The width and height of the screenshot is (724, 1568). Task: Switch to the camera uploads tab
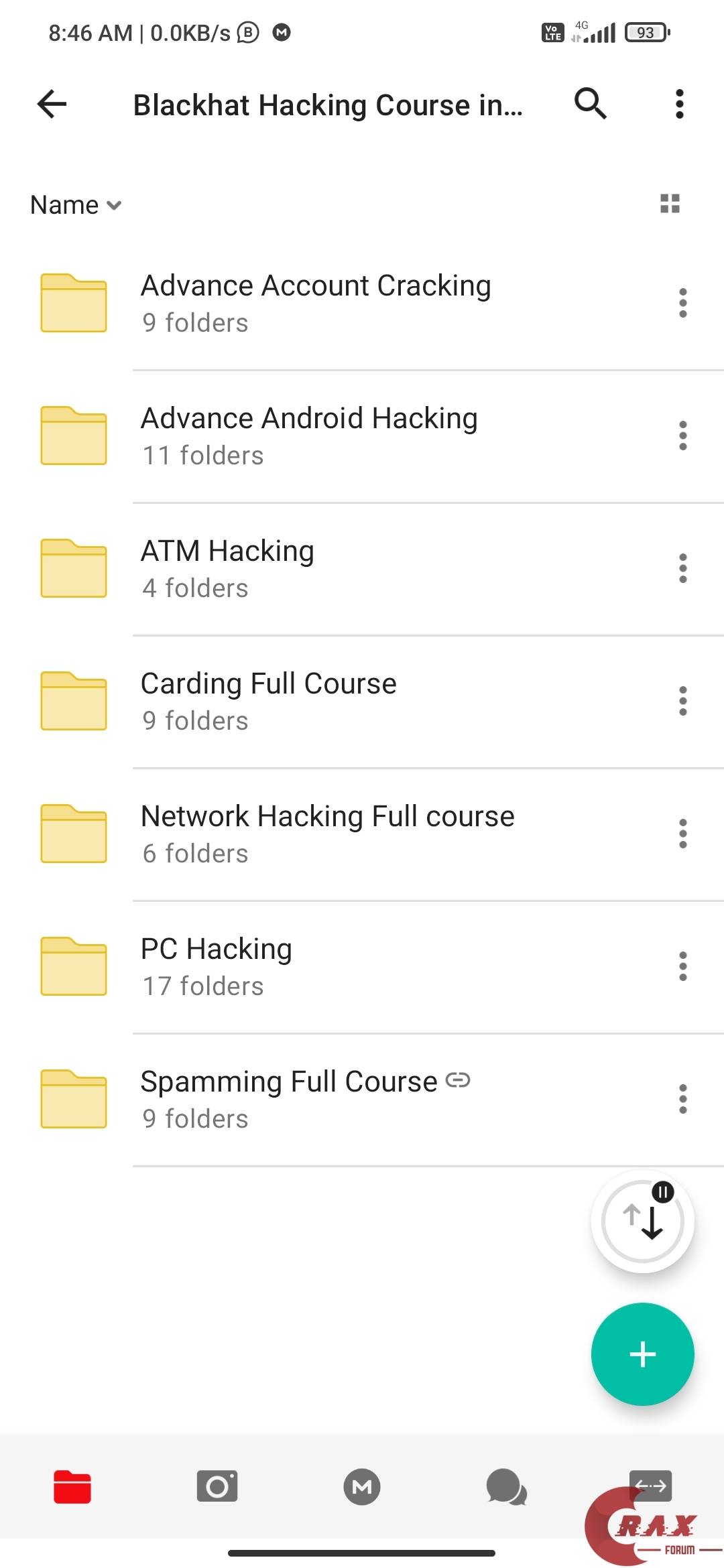point(217,1486)
